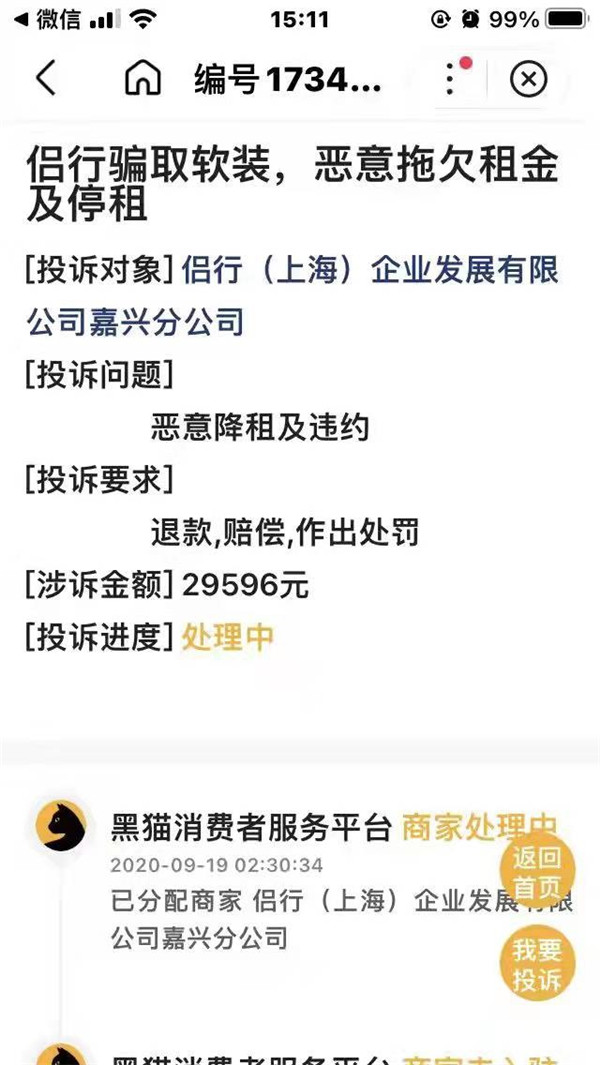Close the mini program page
The width and height of the screenshot is (600, 1065).
tap(528, 78)
